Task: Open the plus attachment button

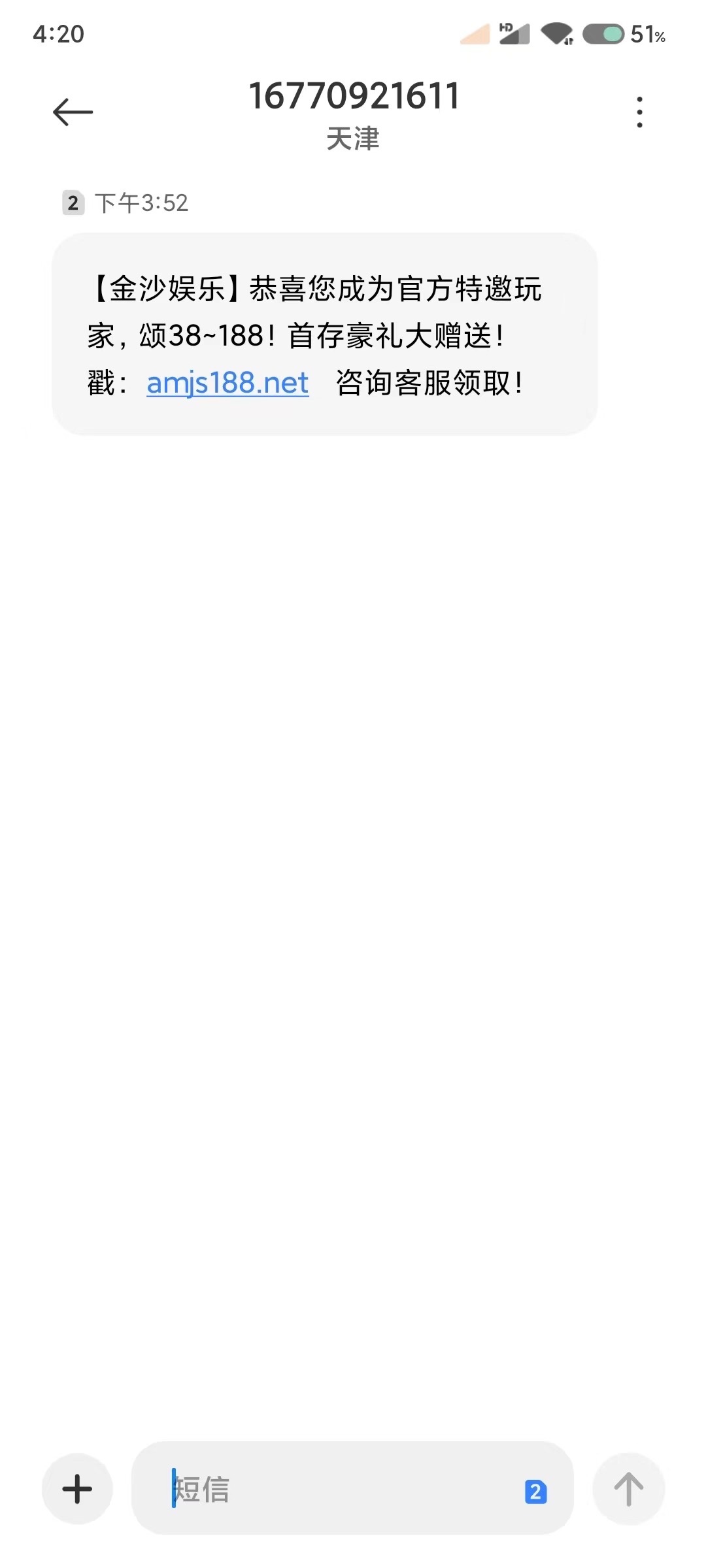Action: pyautogui.click(x=77, y=1489)
